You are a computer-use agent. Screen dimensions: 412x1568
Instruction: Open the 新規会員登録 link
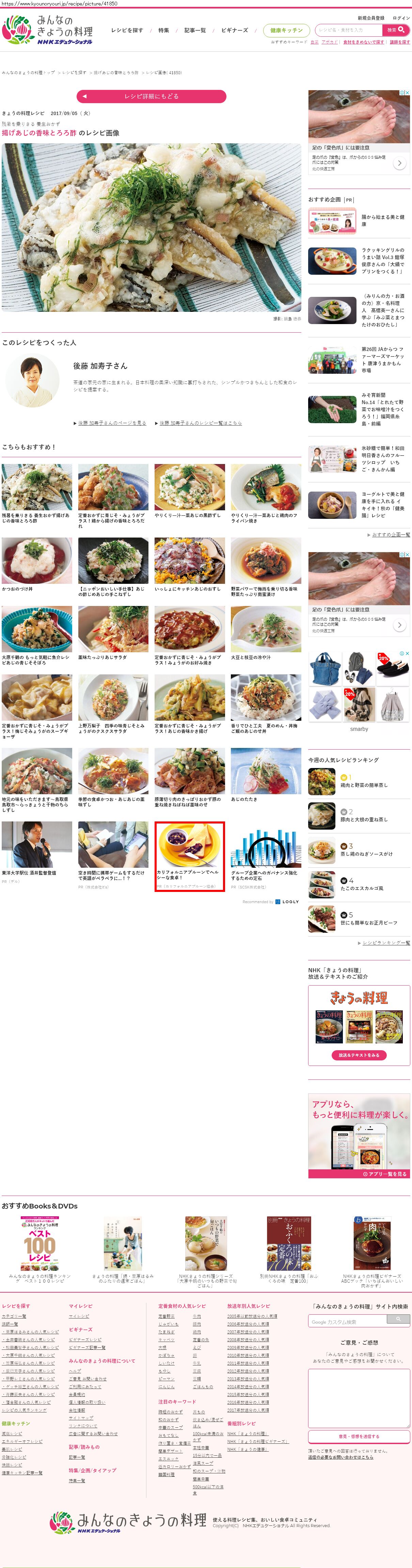click(370, 18)
